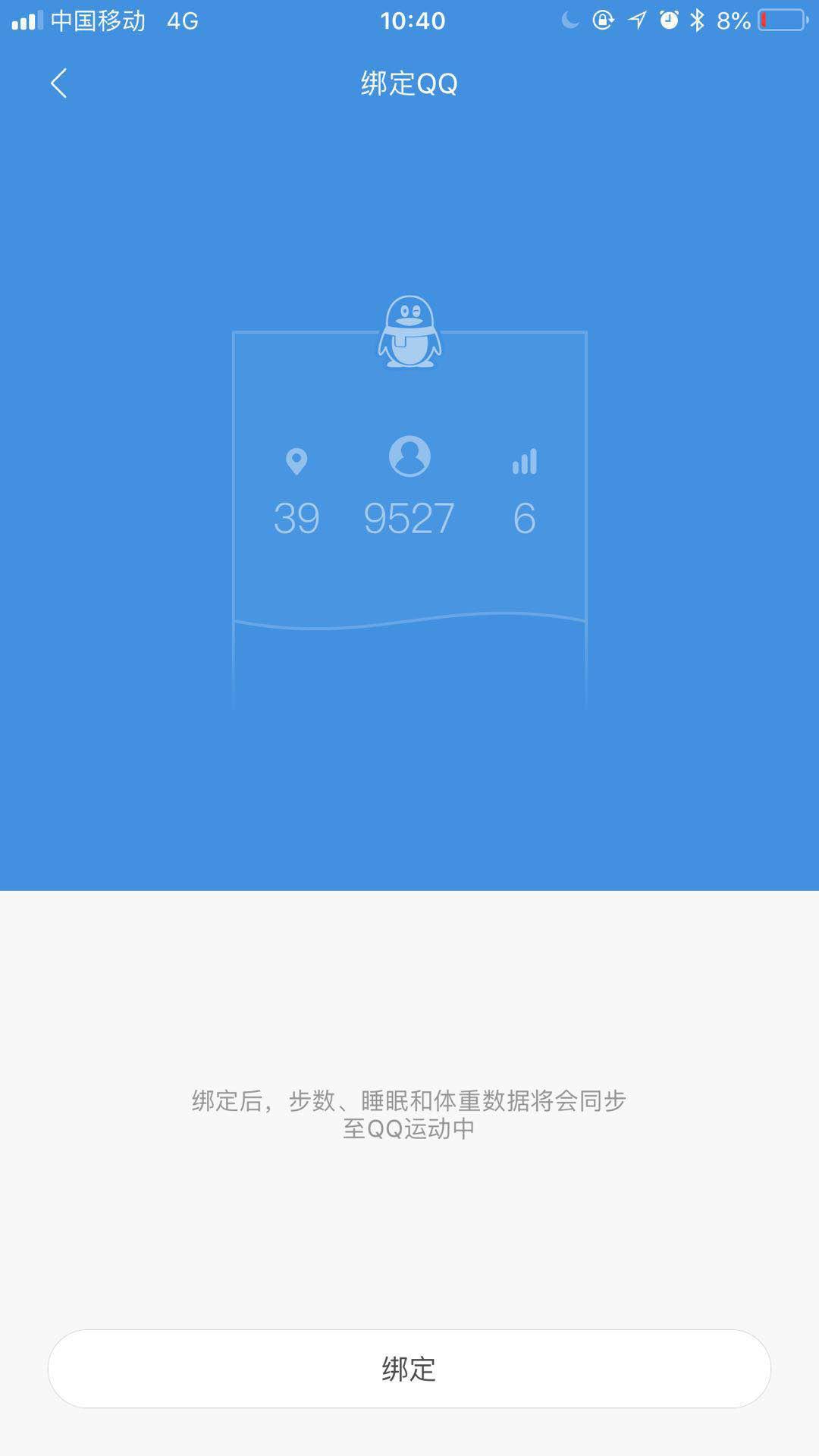819x1456 pixels.
Task: Click the back chevron arrow
Action: click(58, 84)
